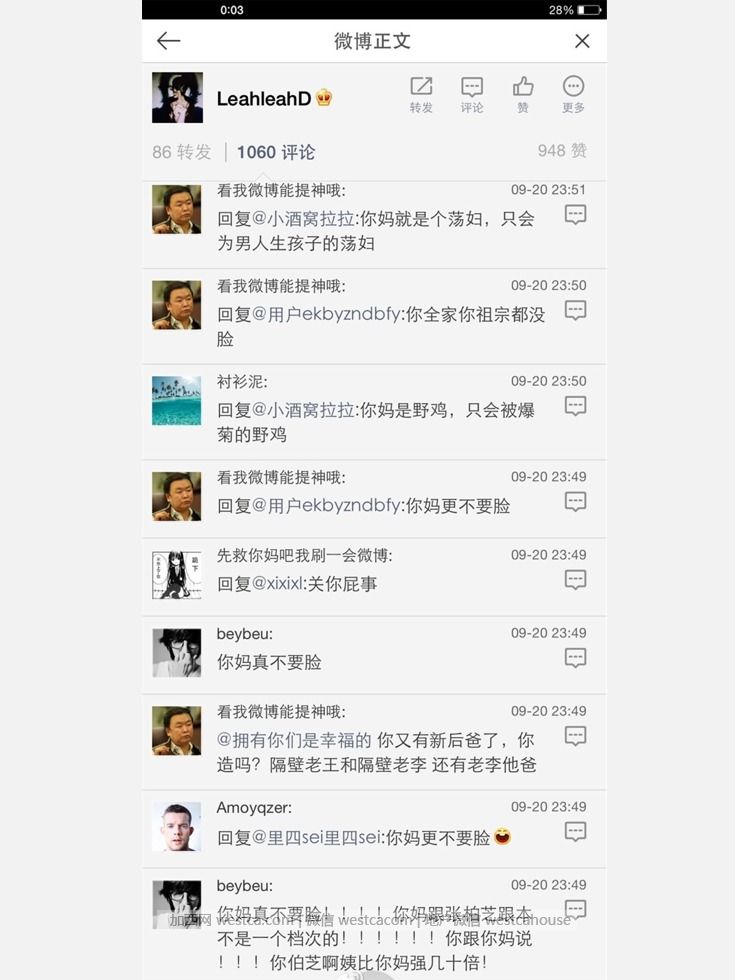Open the 更多 more options
The image size is (735, 980).
tap(573, 95)
